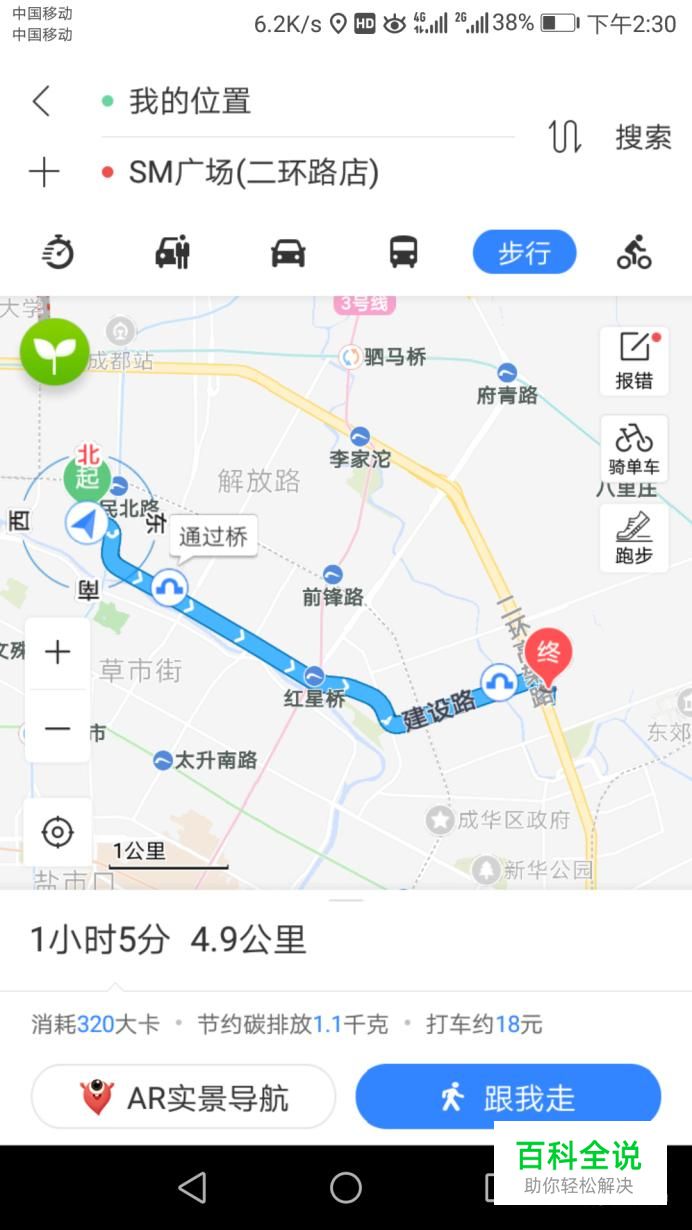Switch to the ride-hailing tab
Image resolution: width=692 pixels, height=1230 pixels.
pos(172,252)
